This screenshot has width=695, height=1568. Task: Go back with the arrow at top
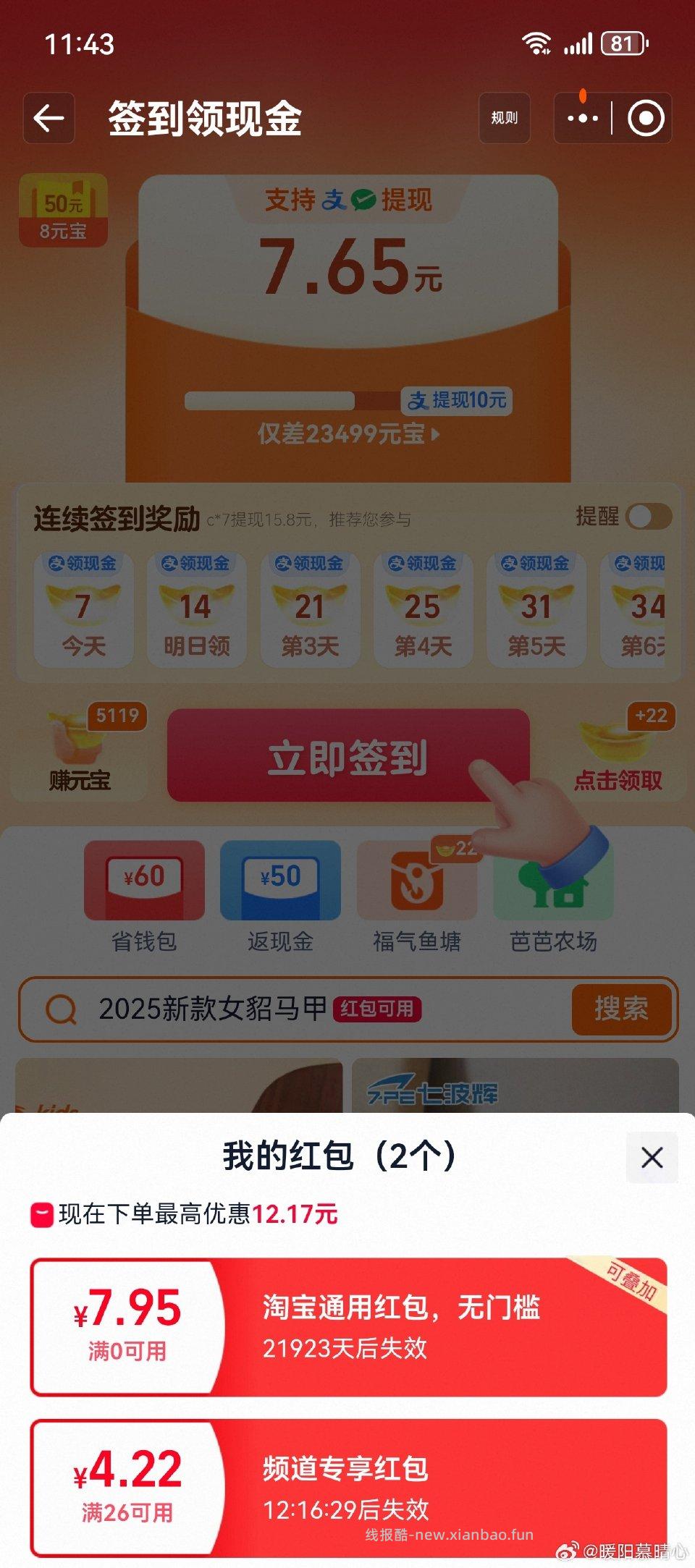48,118
